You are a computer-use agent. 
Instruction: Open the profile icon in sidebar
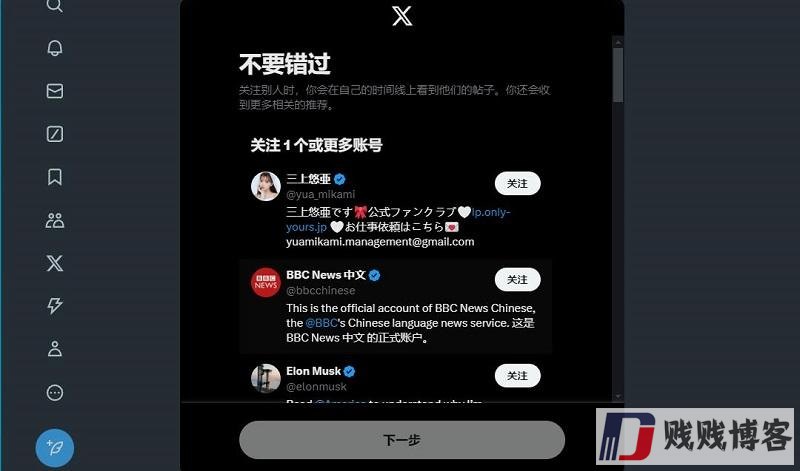tap(55, 349)
